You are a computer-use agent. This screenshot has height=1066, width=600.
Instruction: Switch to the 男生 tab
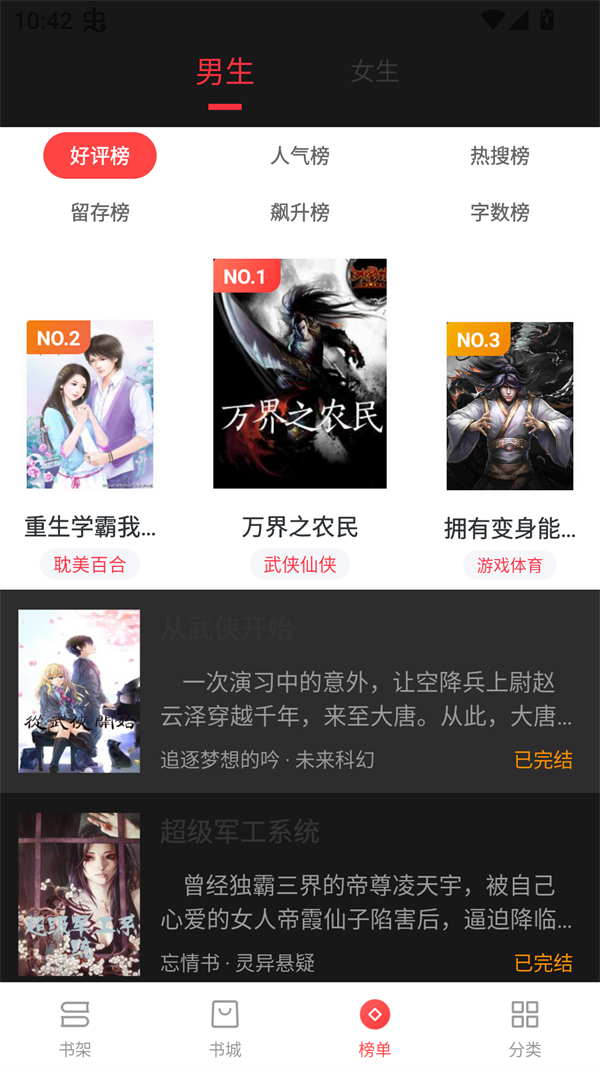[x=225, y=72]
